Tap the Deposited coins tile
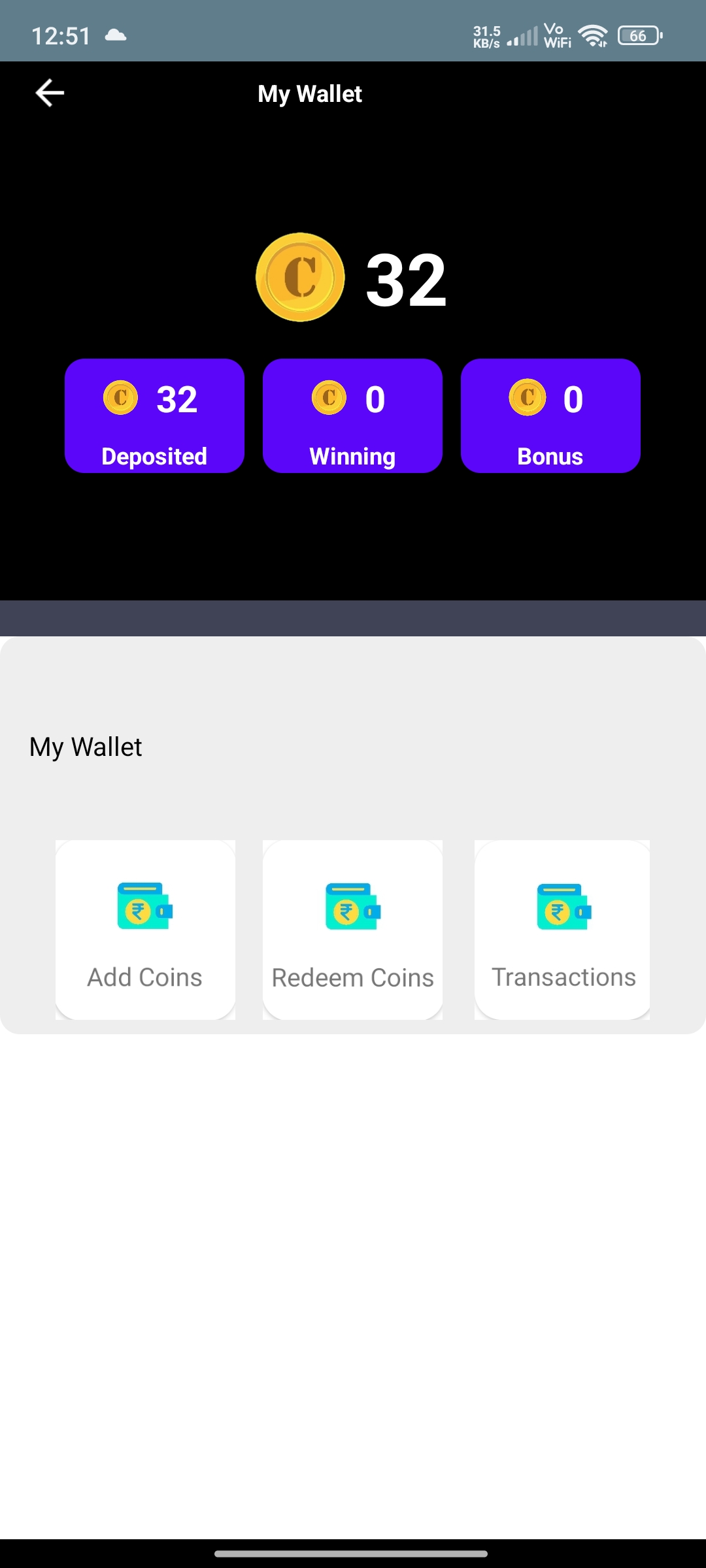This screenshot has height=1568, width=706. (x=154, y=416)
